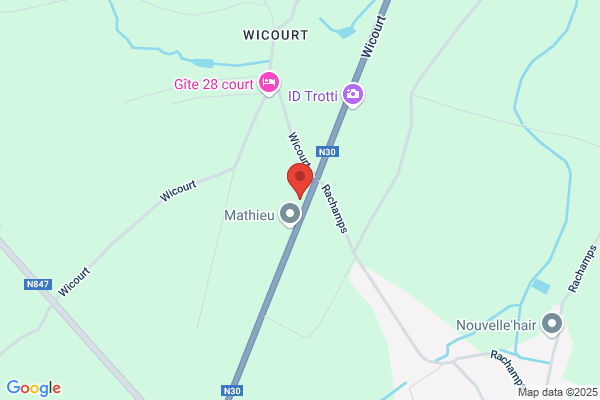Select the ID Trotti place marker
The image size is (600, 400).
[353, 95]
